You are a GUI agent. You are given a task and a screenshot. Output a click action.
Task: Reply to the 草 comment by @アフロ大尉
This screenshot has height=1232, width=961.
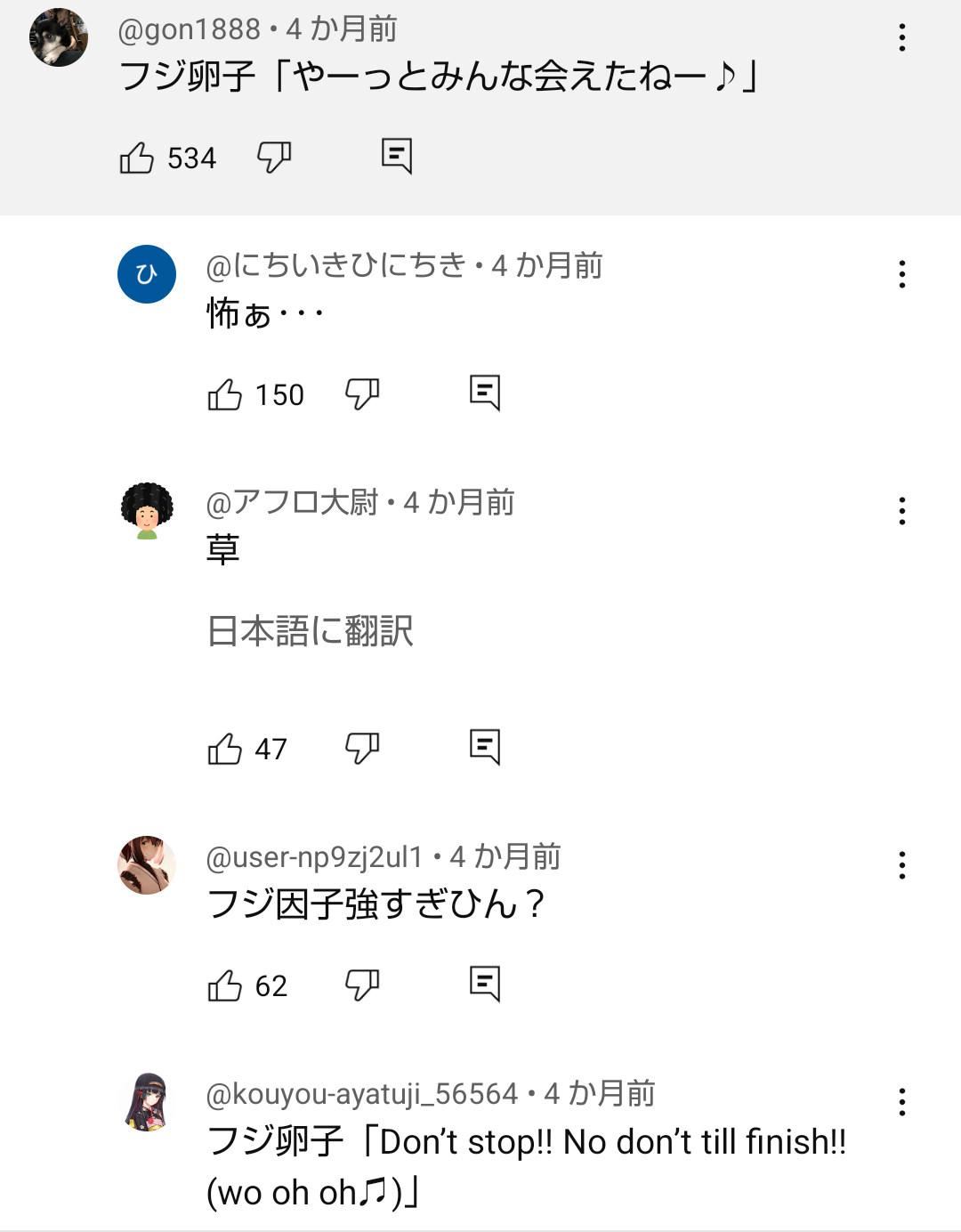pos(485,747)
